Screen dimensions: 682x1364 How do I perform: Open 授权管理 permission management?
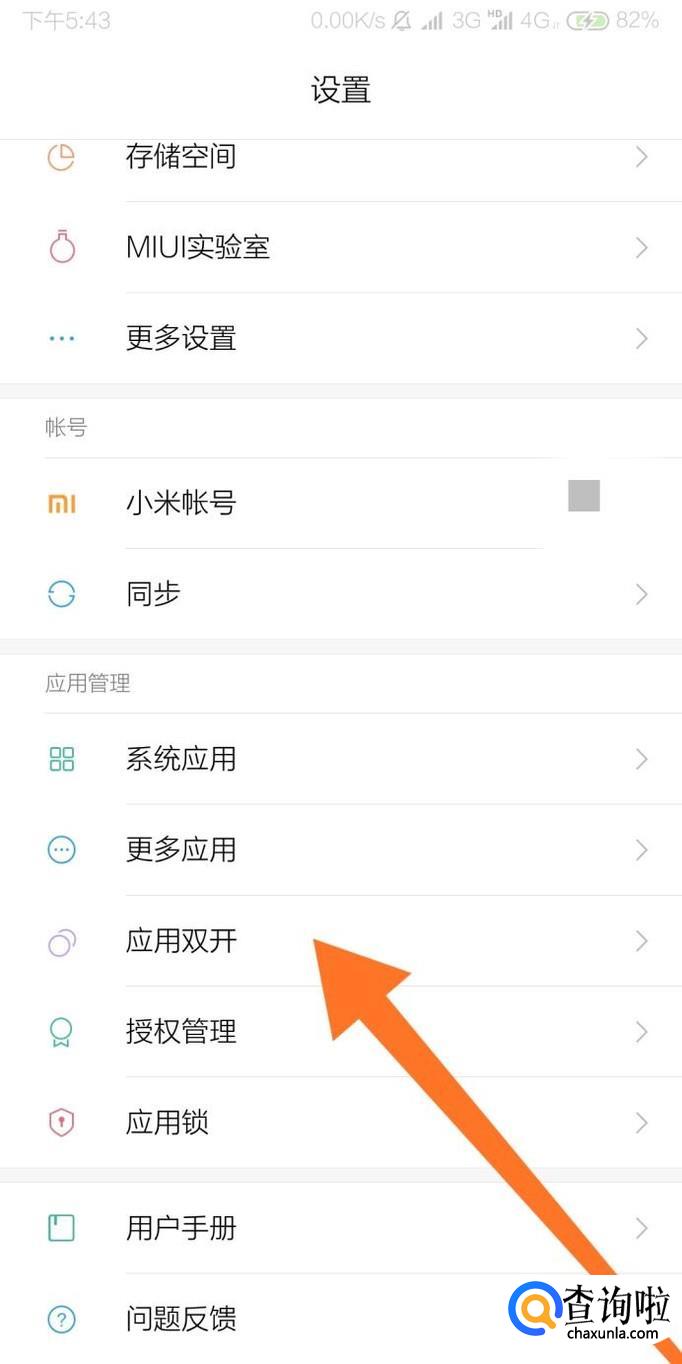[181, 1031]
